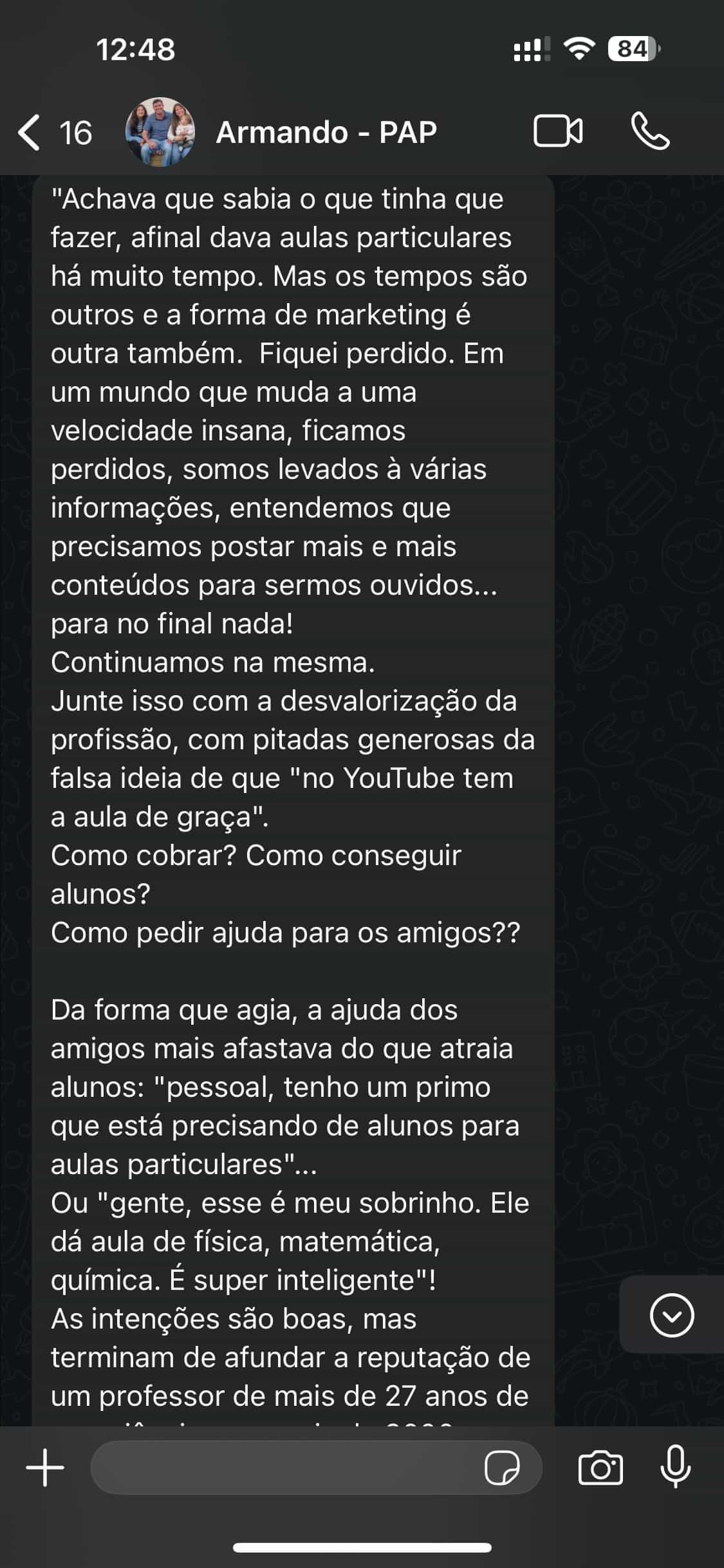Focus the message text field

(283, 1468)
